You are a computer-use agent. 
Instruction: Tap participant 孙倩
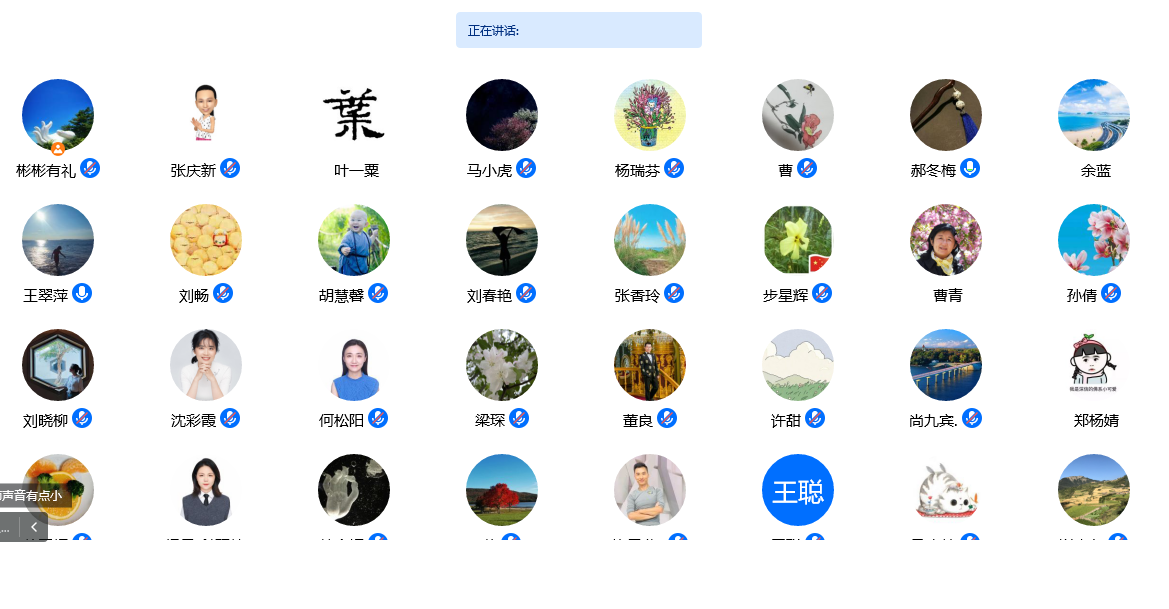click(1094, 240)
